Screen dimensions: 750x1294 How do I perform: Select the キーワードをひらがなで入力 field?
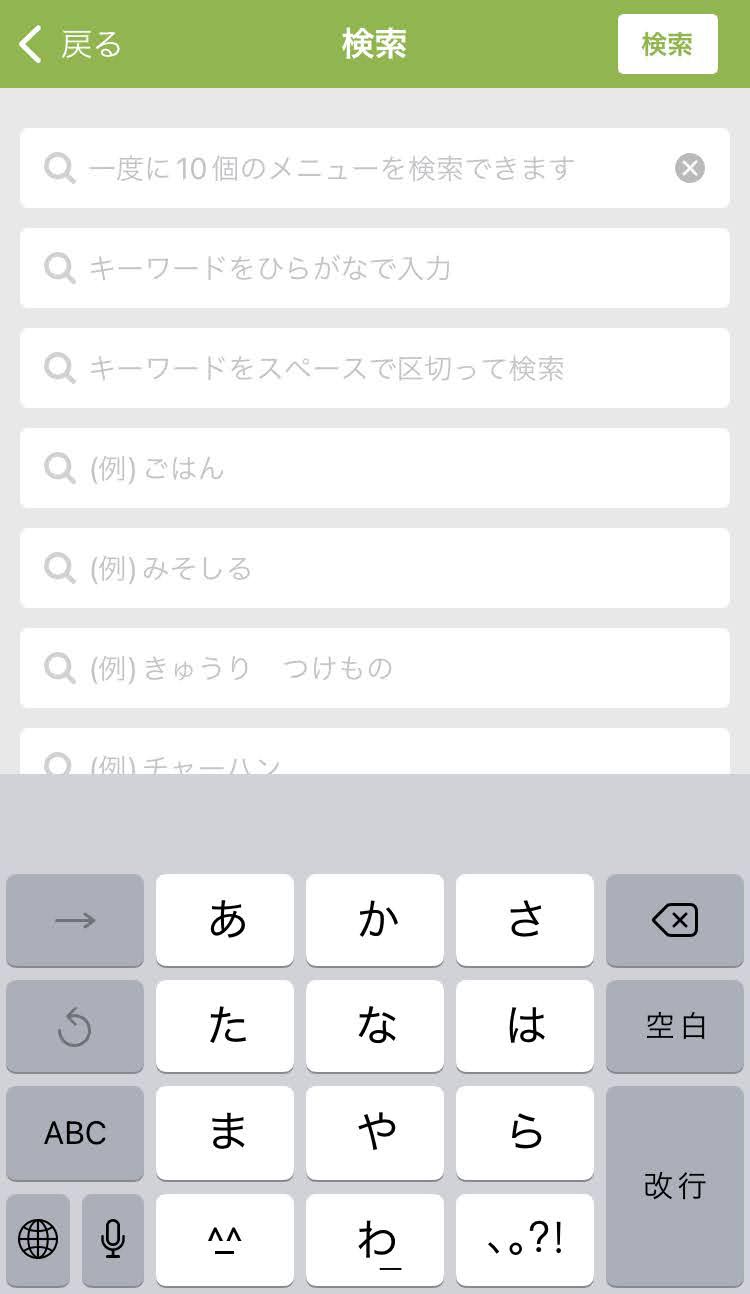374,268
